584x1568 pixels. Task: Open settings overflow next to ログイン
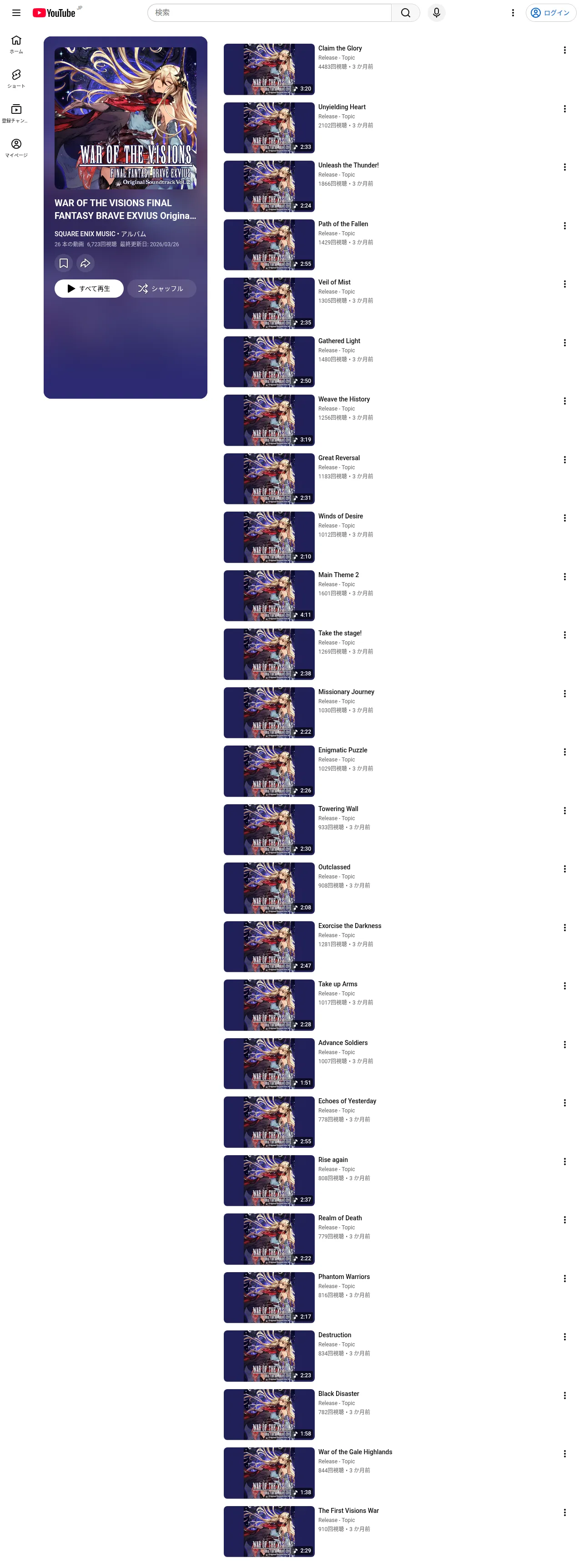tap(513, 13)
